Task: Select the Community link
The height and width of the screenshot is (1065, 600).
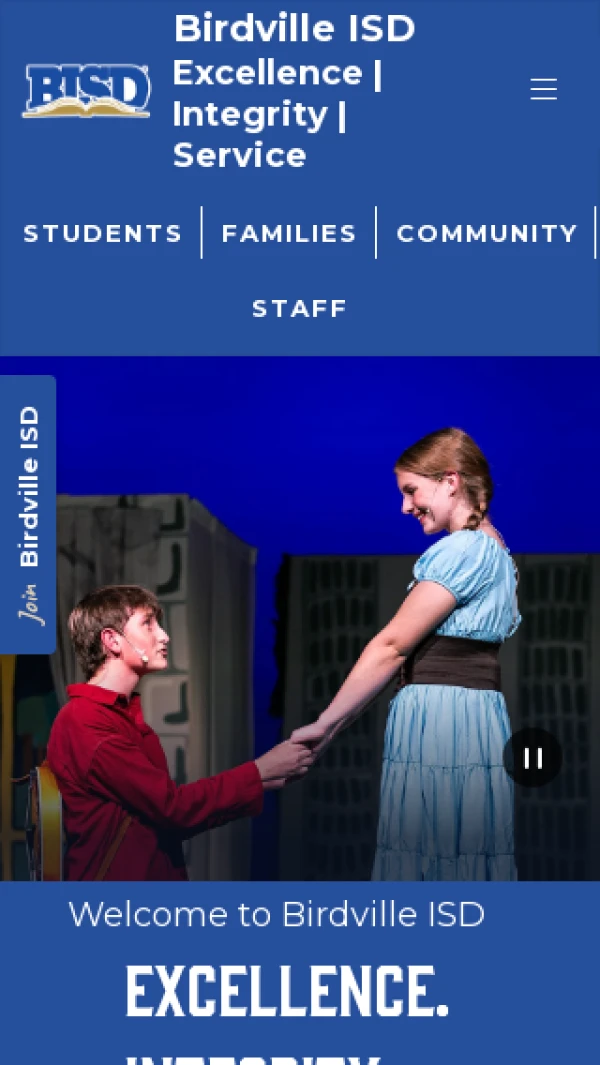Action: [x=487, y=233]
